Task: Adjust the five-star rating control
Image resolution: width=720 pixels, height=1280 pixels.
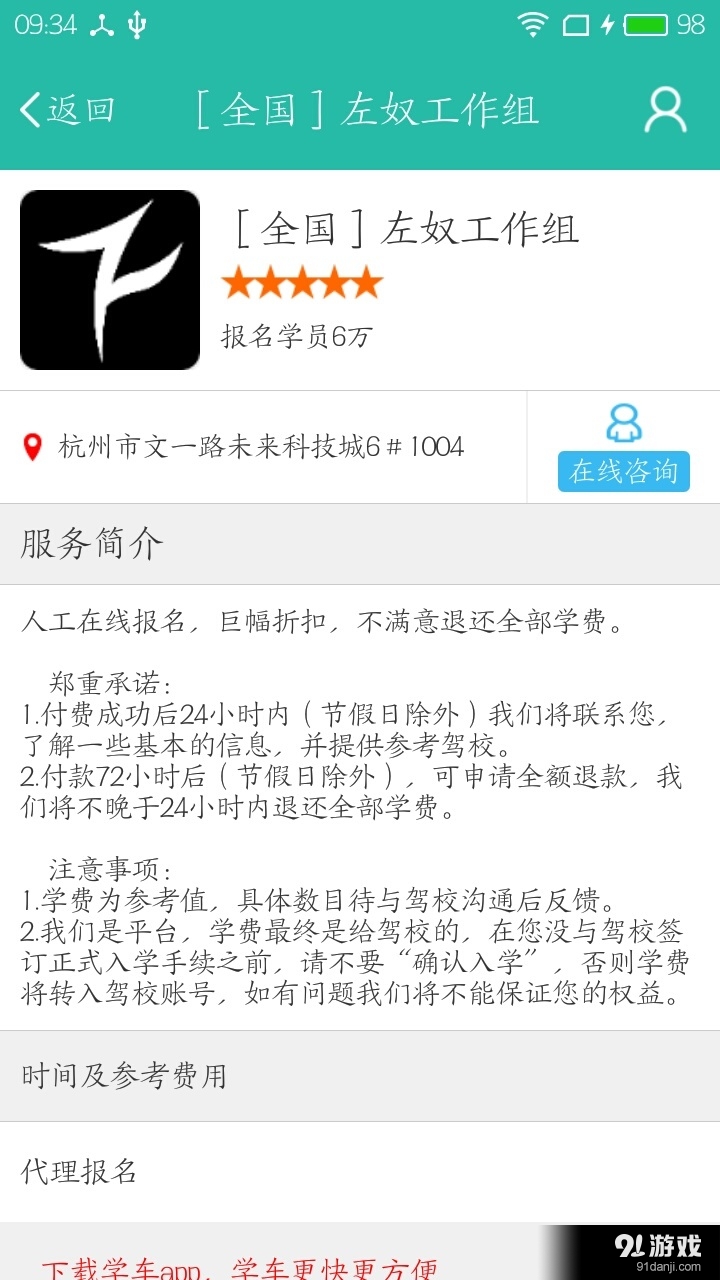Action: coord(300,282)
